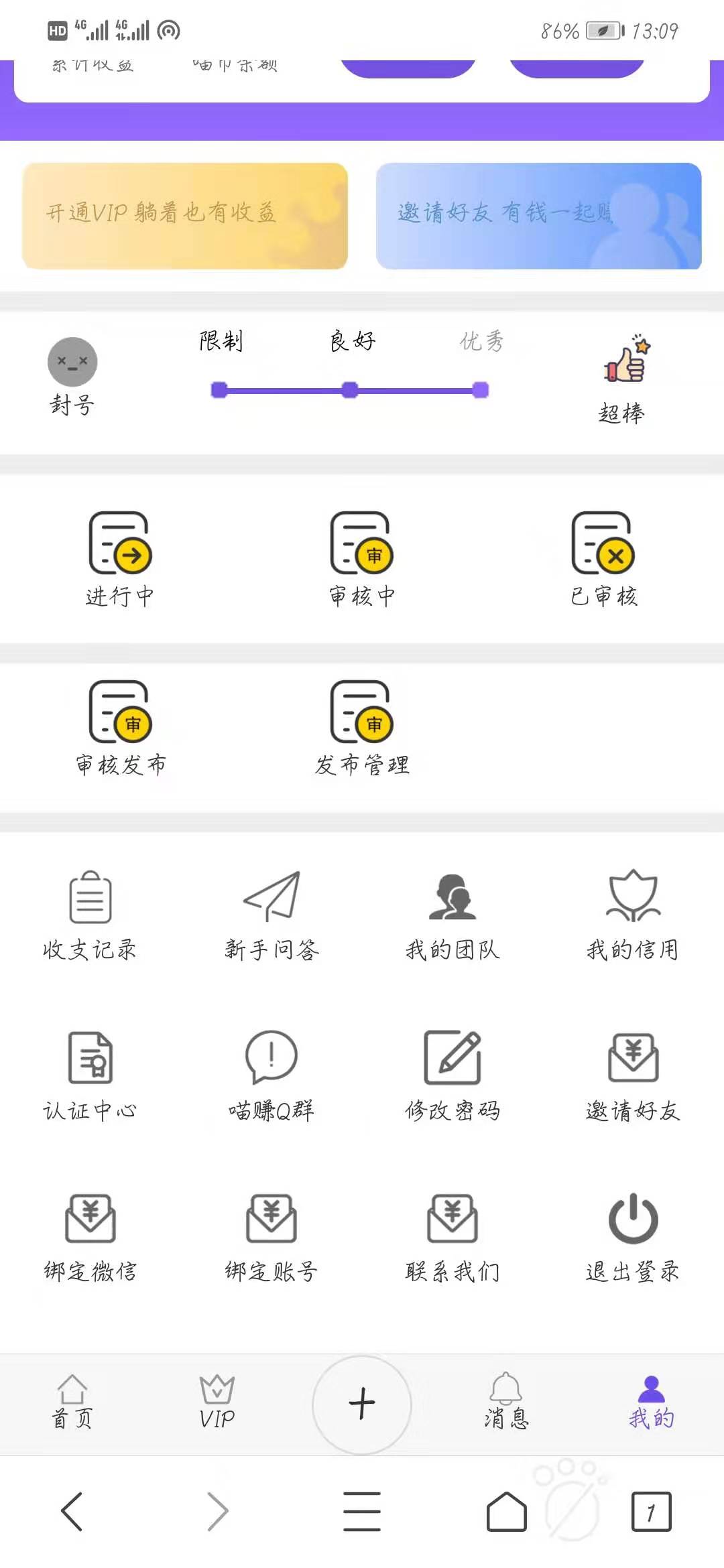The height and width of the screenshot is (1568, 724).
Task: Check 我的信用 credit
Action: [633, 915]
